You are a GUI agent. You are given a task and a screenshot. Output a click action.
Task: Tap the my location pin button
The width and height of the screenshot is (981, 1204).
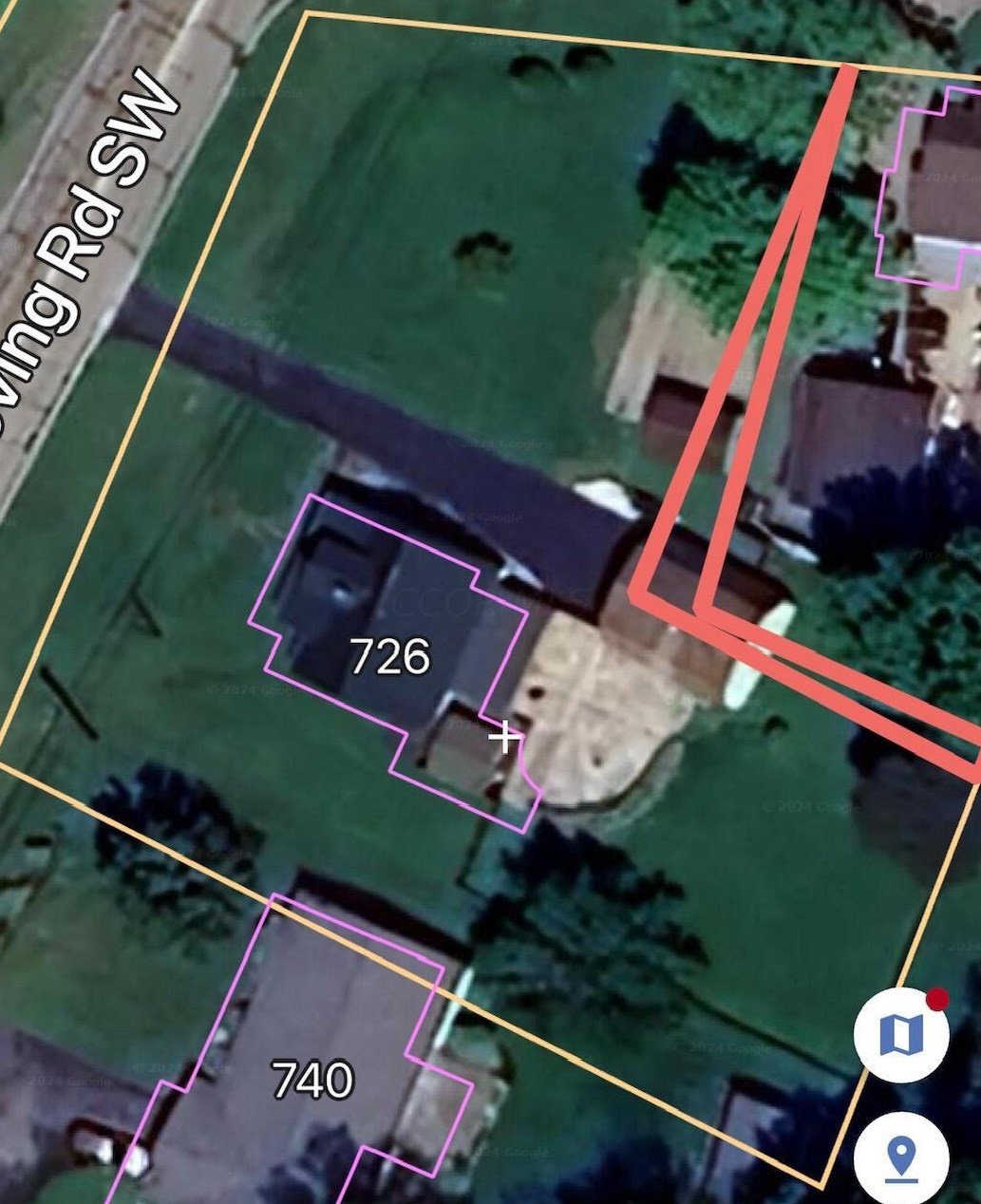901,1158
